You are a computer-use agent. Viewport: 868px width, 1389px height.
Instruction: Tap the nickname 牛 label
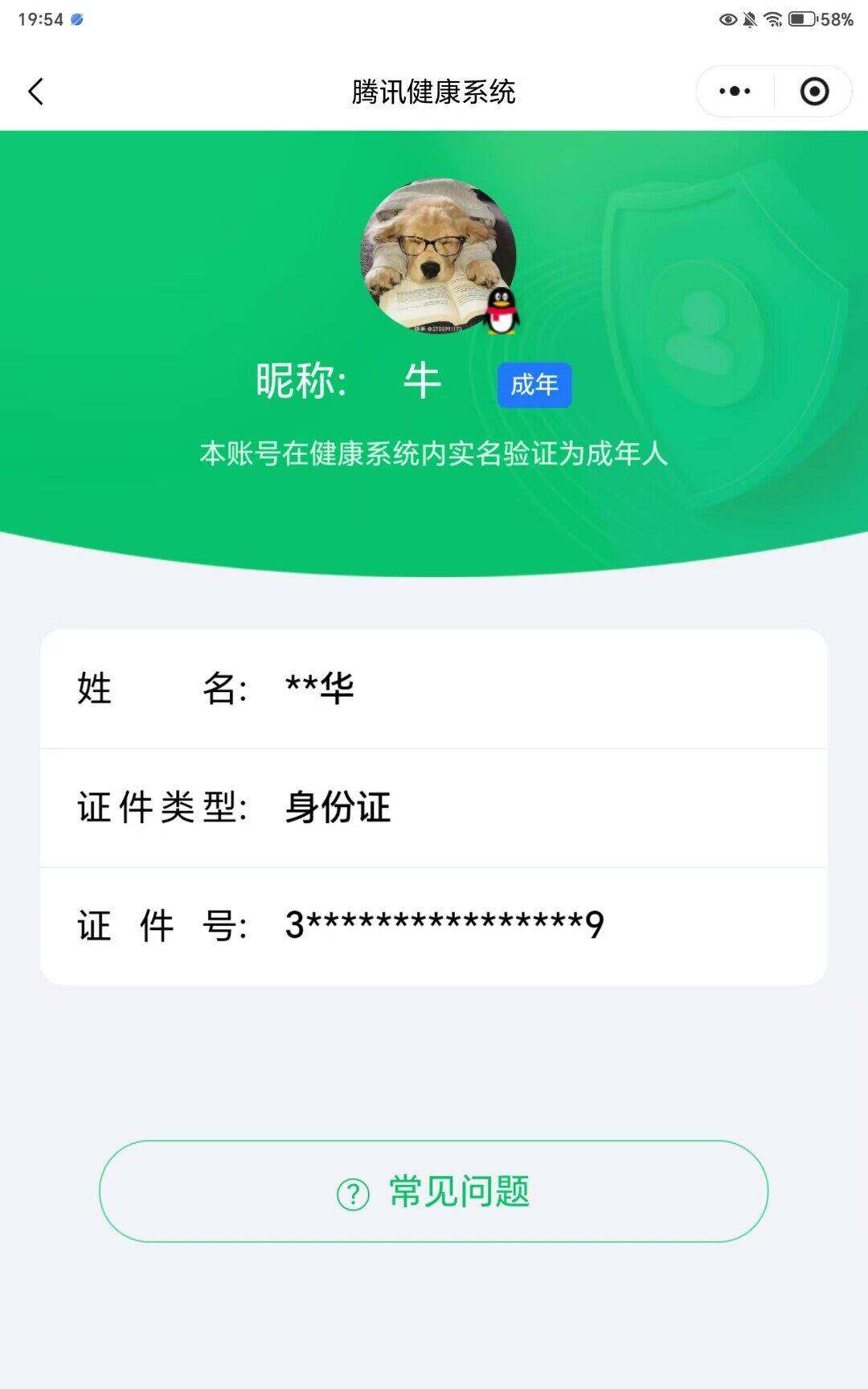click(x=423, y=382)
